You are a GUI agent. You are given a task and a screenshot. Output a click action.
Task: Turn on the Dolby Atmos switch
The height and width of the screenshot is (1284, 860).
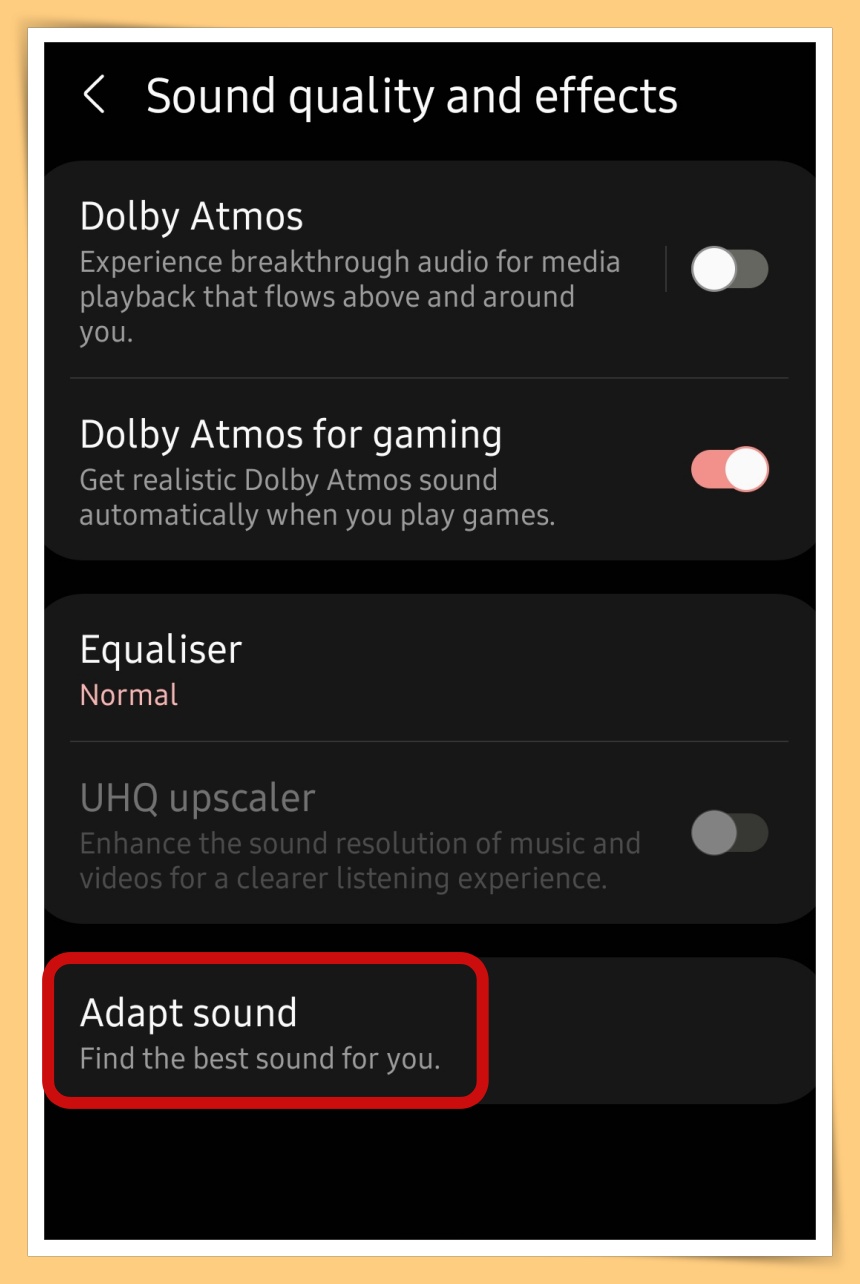pyautogui.click(x=729, y=270)
